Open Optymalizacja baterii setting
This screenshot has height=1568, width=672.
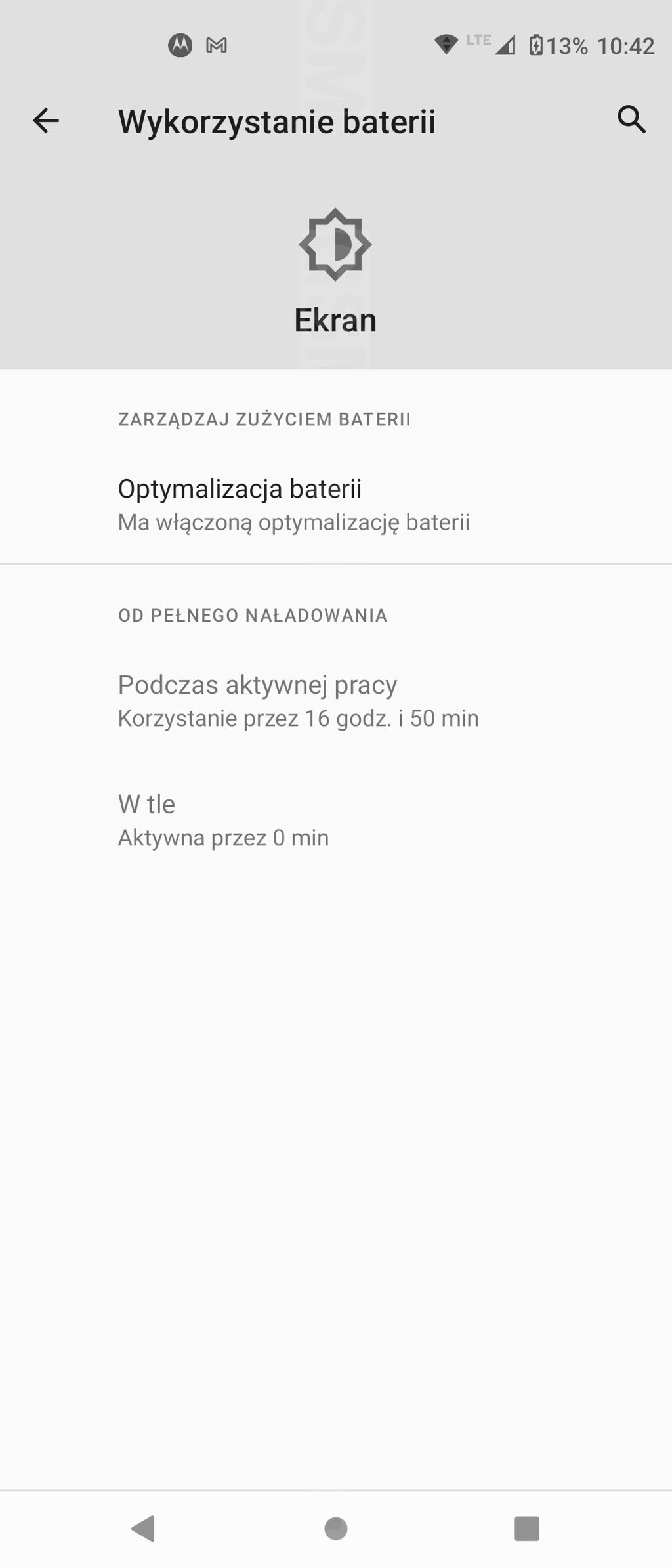[x=293, y=505]
